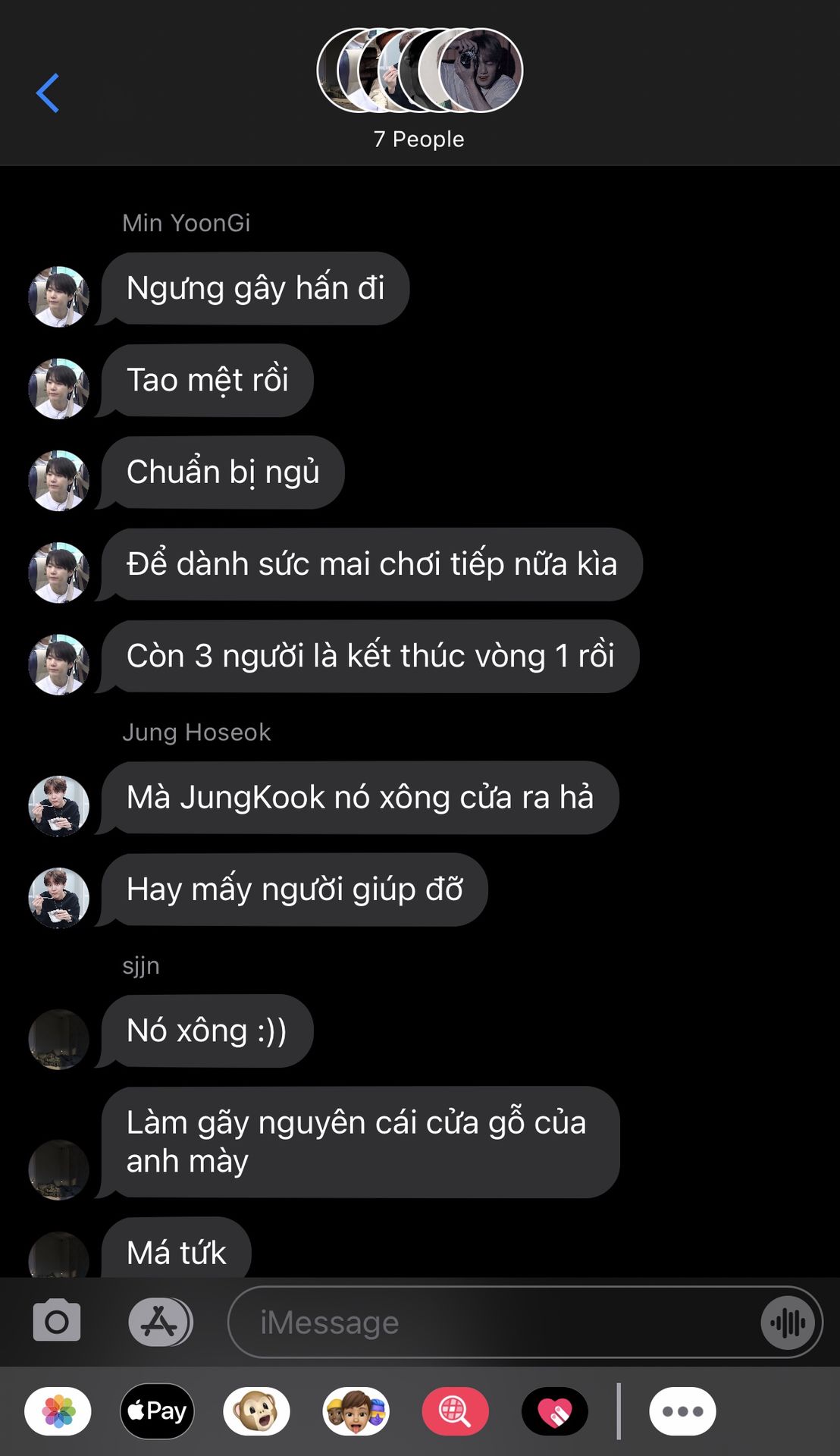Open the monkey Animoji app

coord(256,1411)
